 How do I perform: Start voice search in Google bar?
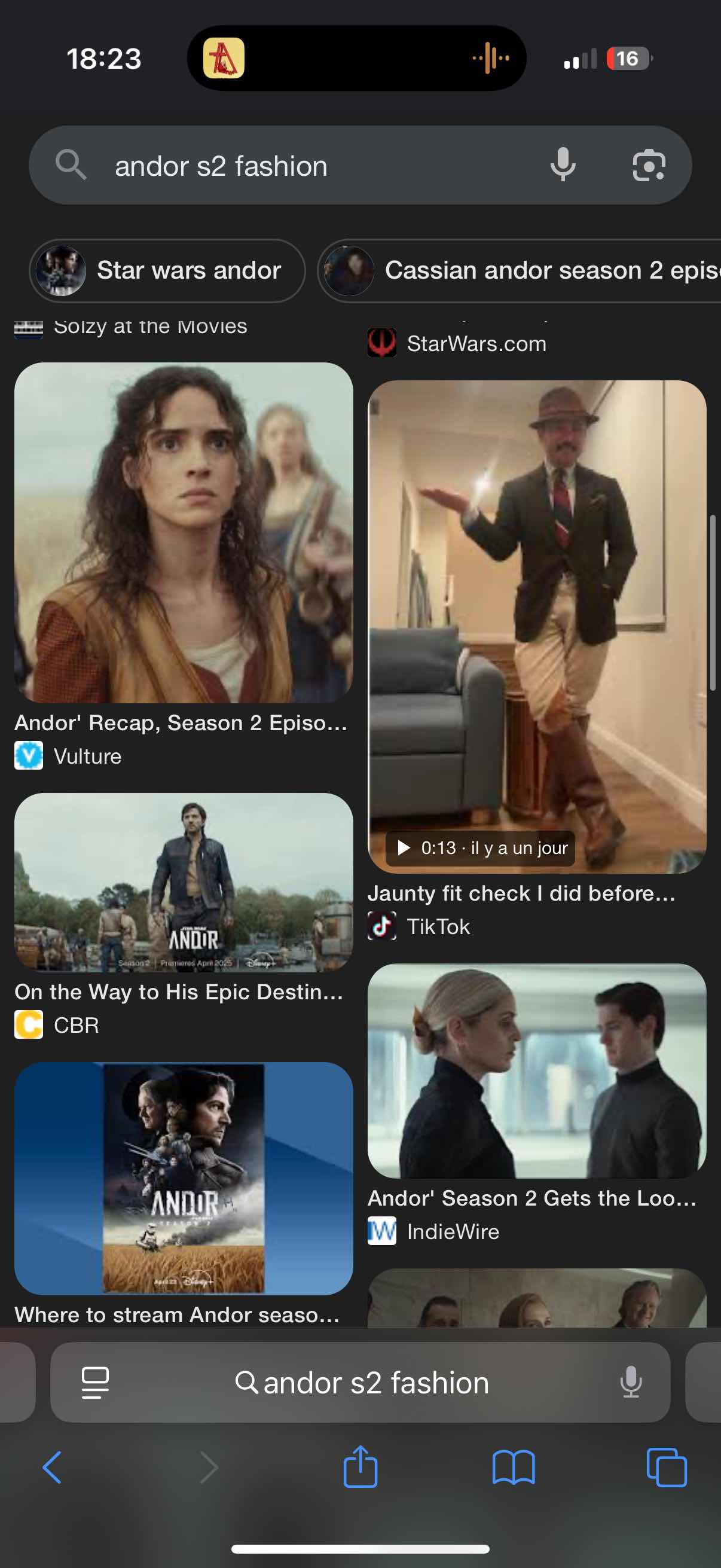(563, 165)
